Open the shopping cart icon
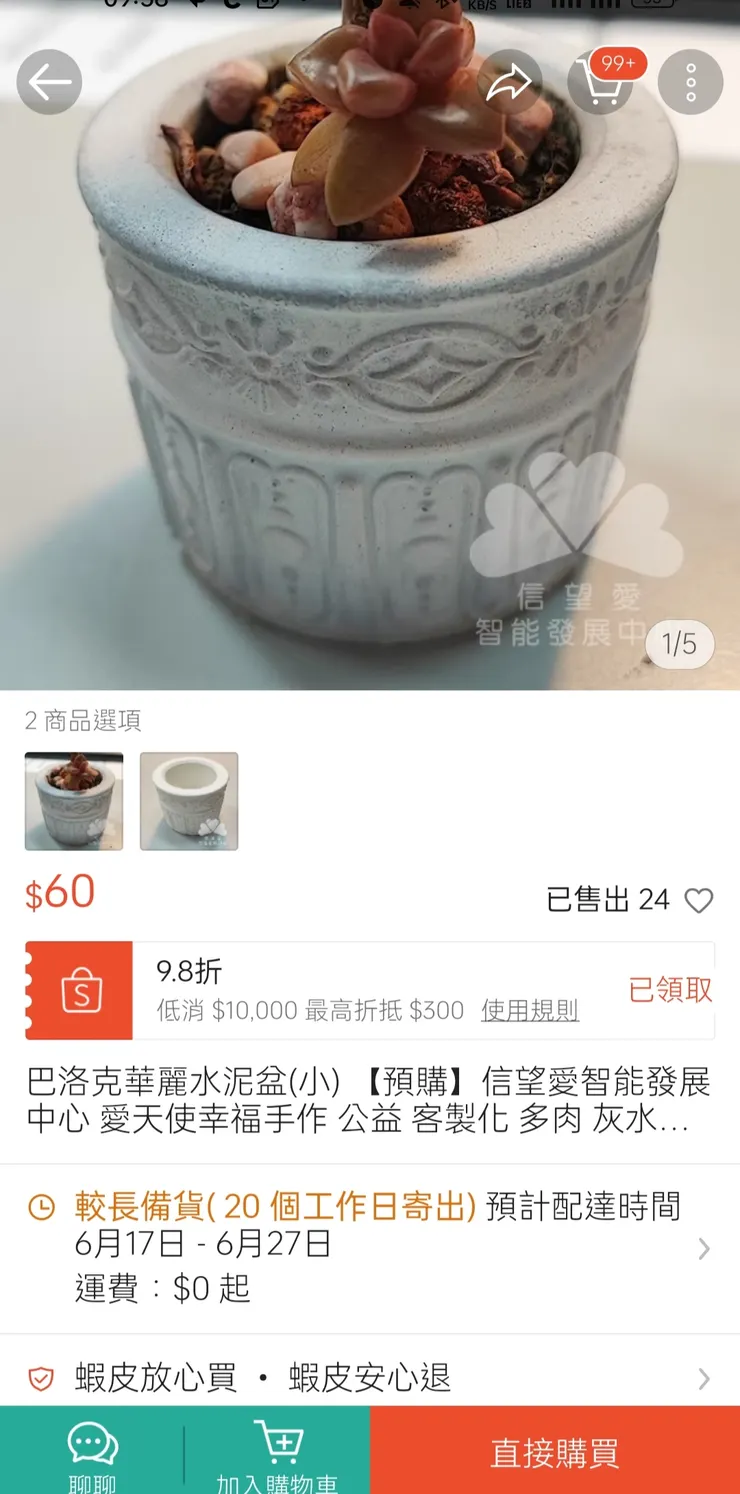 pyautogui.click(x=601, y=81)
